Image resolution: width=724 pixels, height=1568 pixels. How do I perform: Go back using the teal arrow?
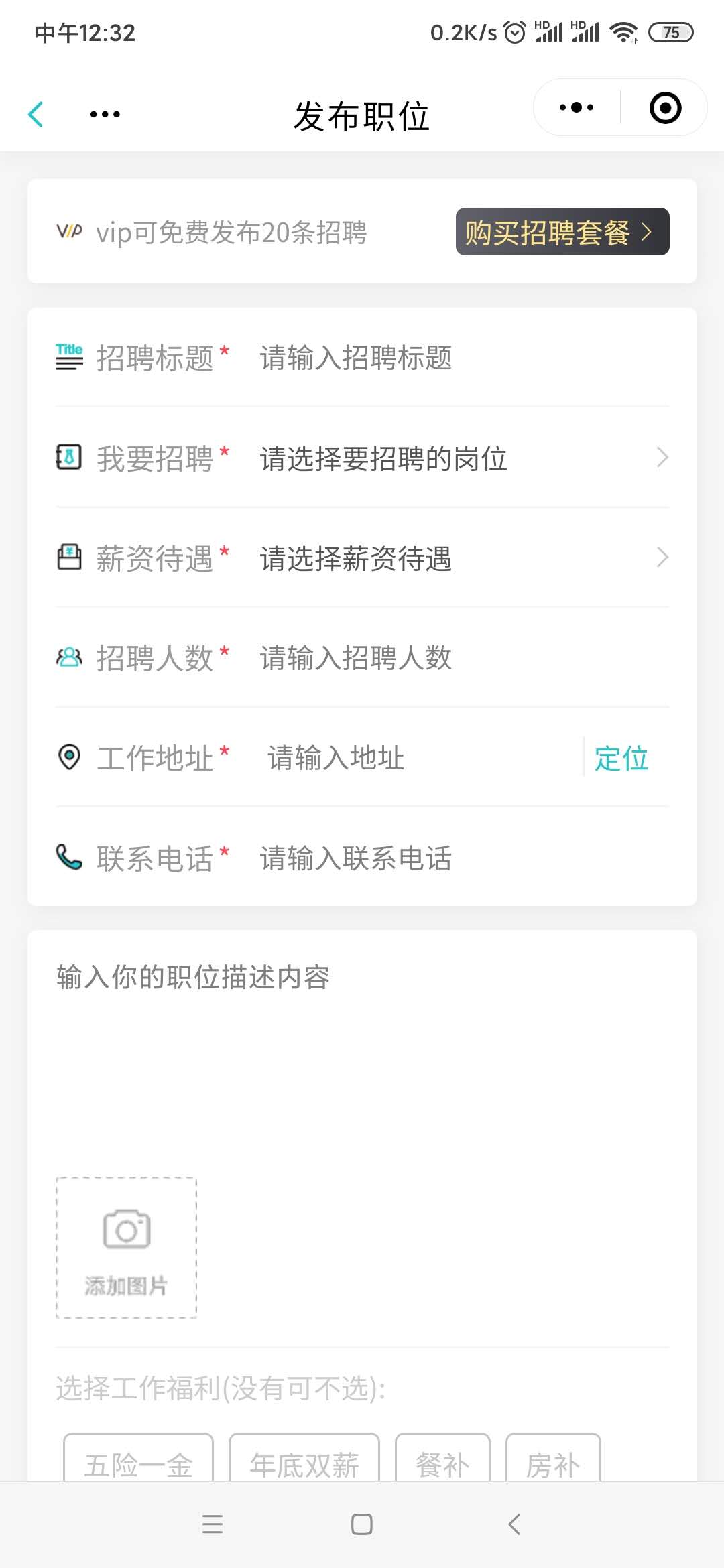coord(36,114)
